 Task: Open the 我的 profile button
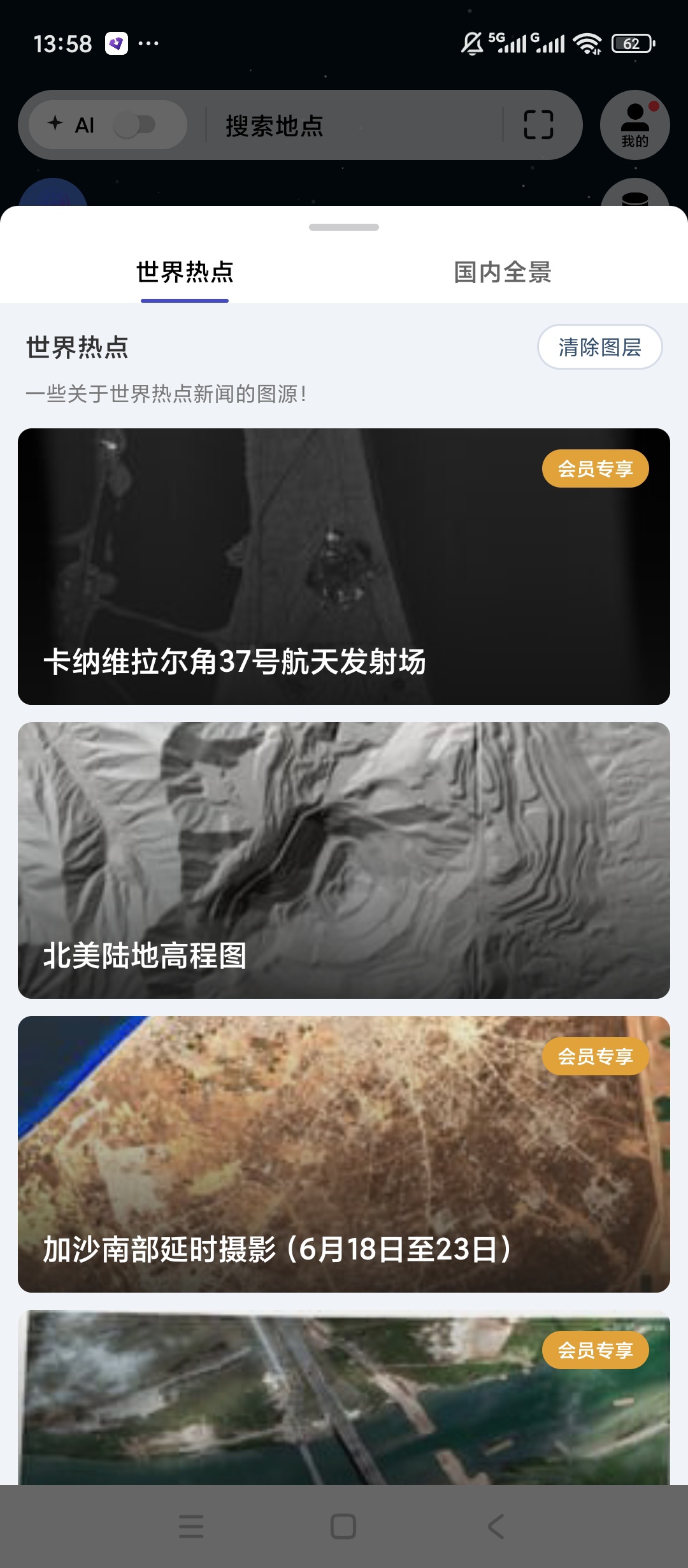click(635, 125)
